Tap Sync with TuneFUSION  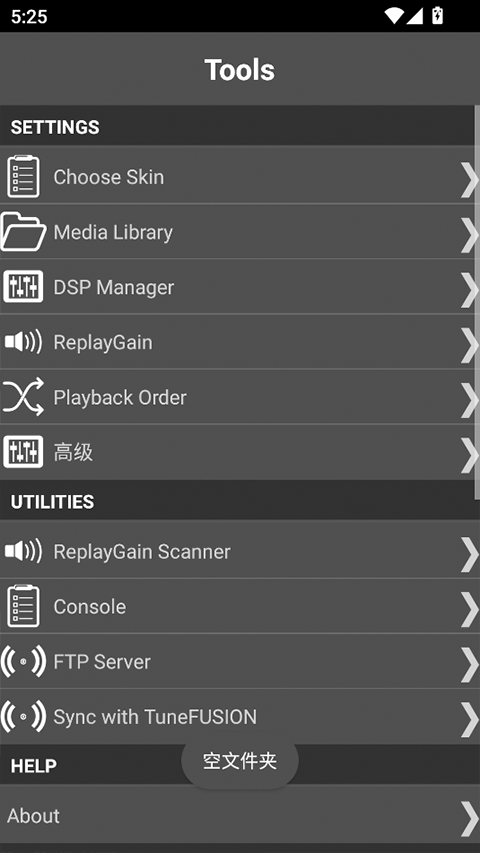tap(240, 716)
